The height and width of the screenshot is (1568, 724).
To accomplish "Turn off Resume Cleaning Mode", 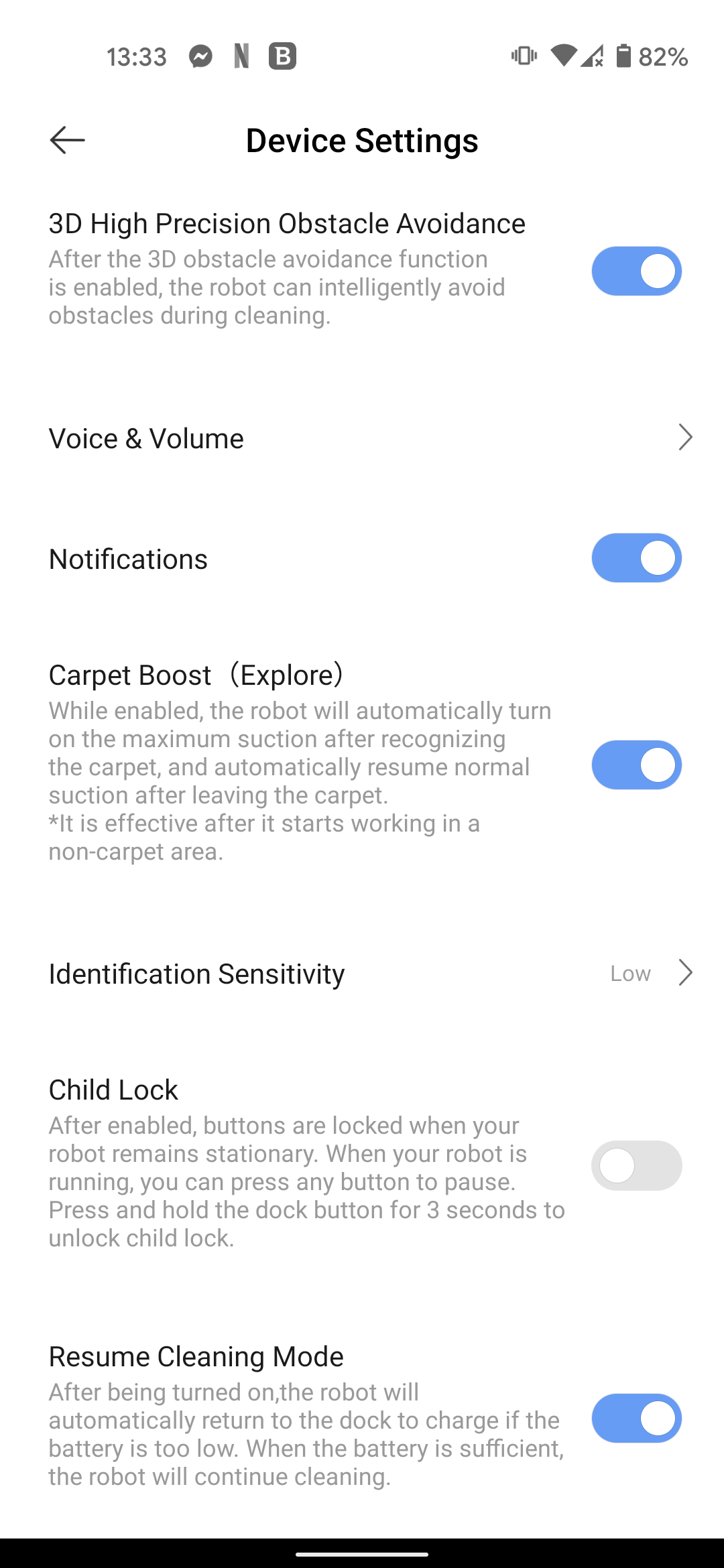I will pyautogui.click(x=636, y=1418).
